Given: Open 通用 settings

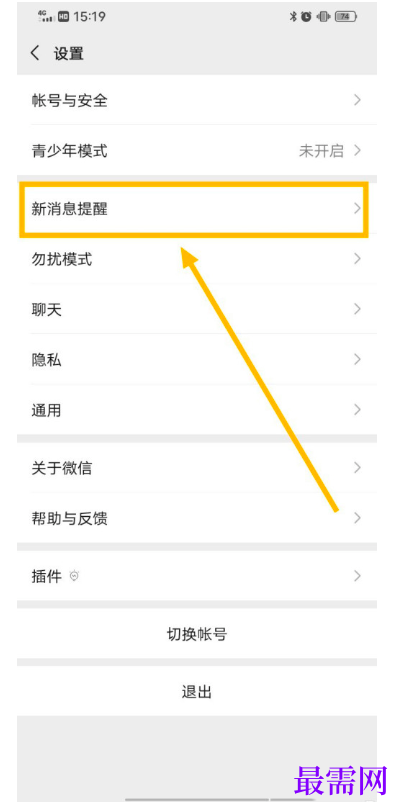Looking at the screenshot, I should [x=197, y=410].
